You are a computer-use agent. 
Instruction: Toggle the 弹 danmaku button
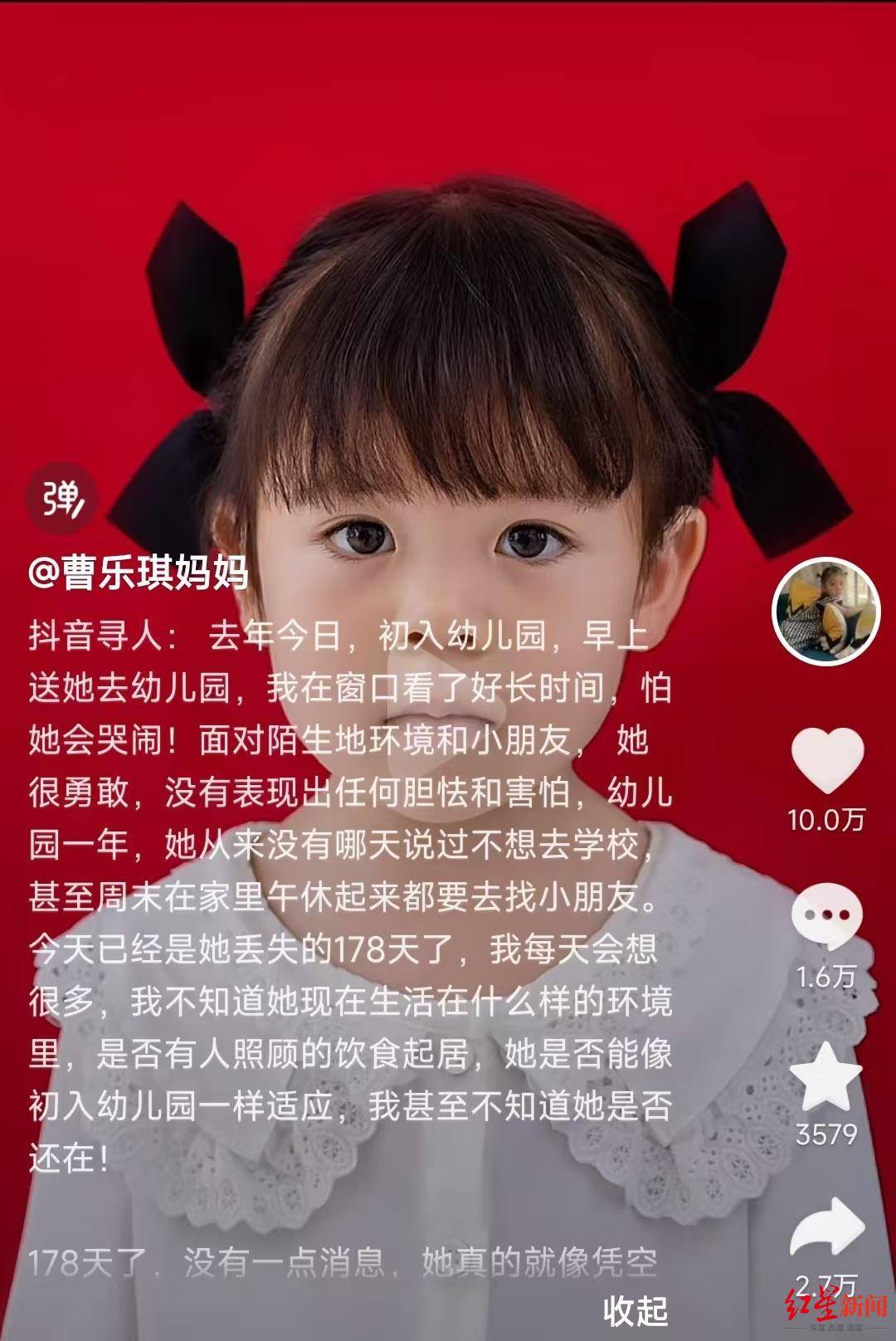tap(62, 500)
